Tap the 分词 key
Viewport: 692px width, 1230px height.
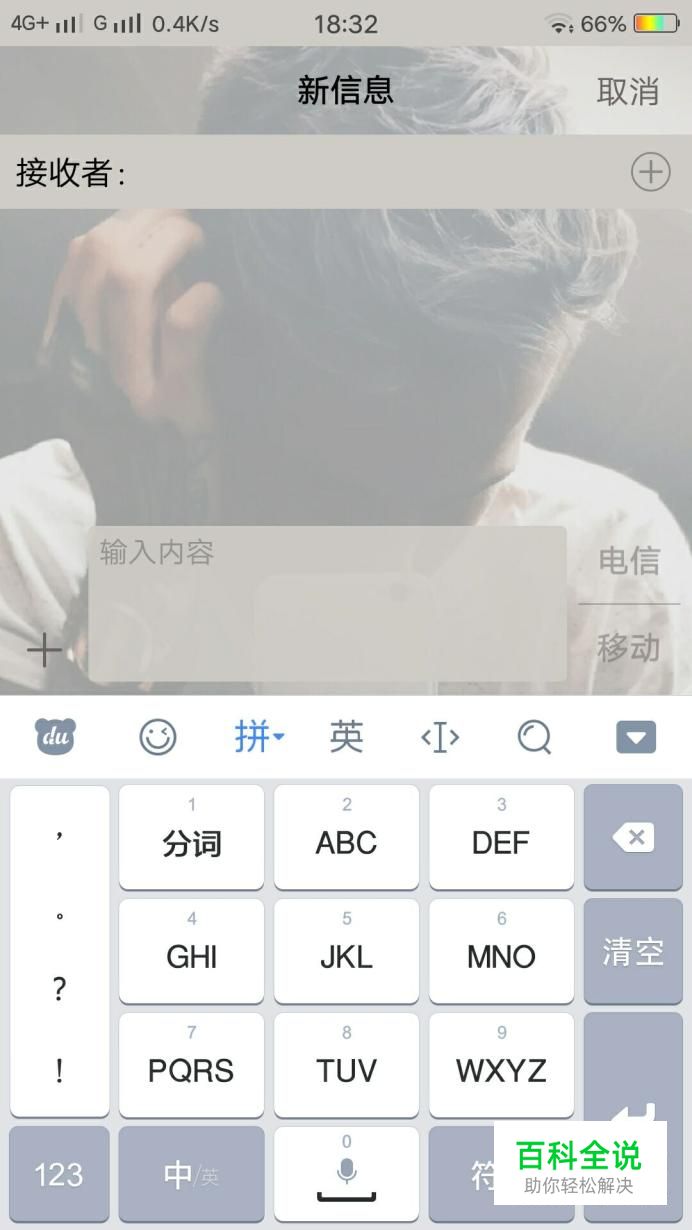click(x=191, y=837)
